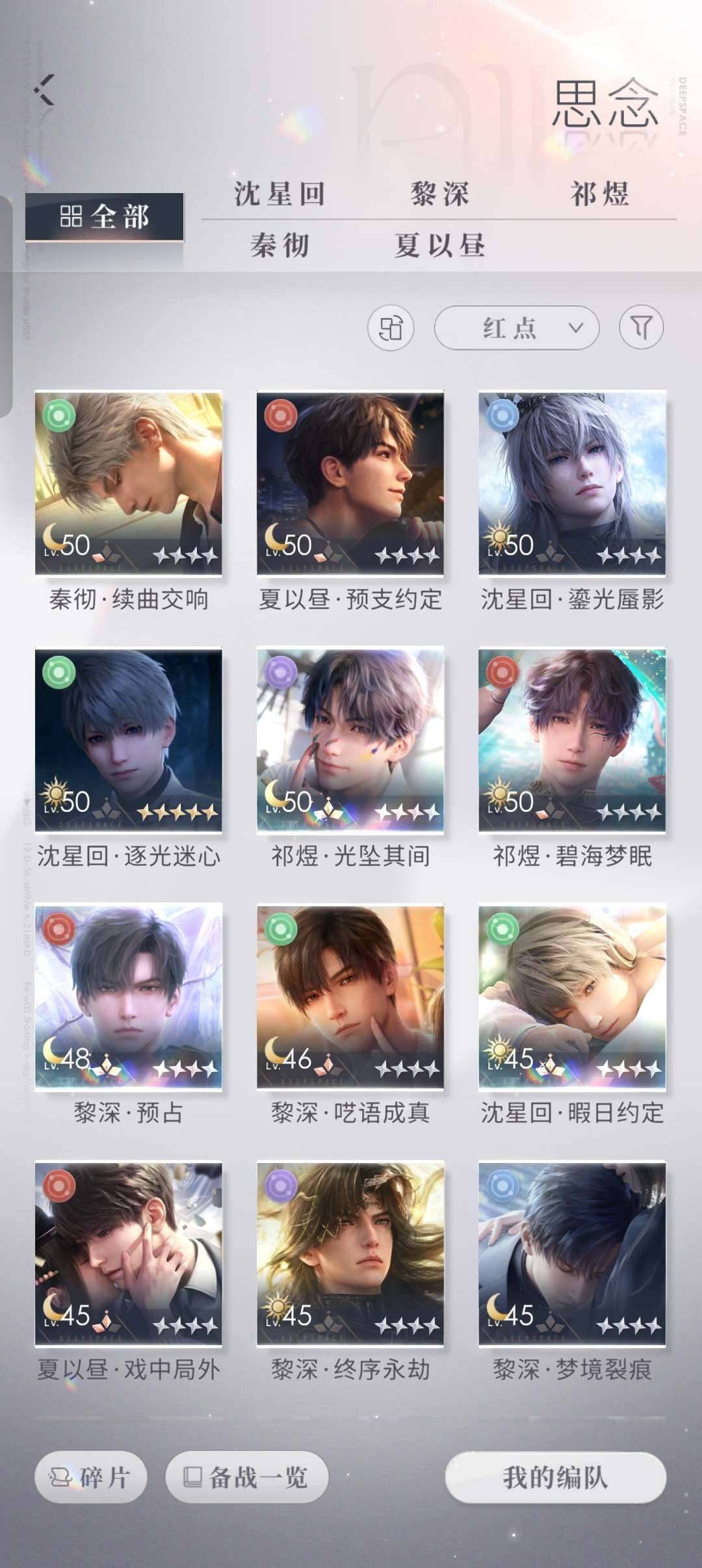Open the 备战一览 overview

246,1478
